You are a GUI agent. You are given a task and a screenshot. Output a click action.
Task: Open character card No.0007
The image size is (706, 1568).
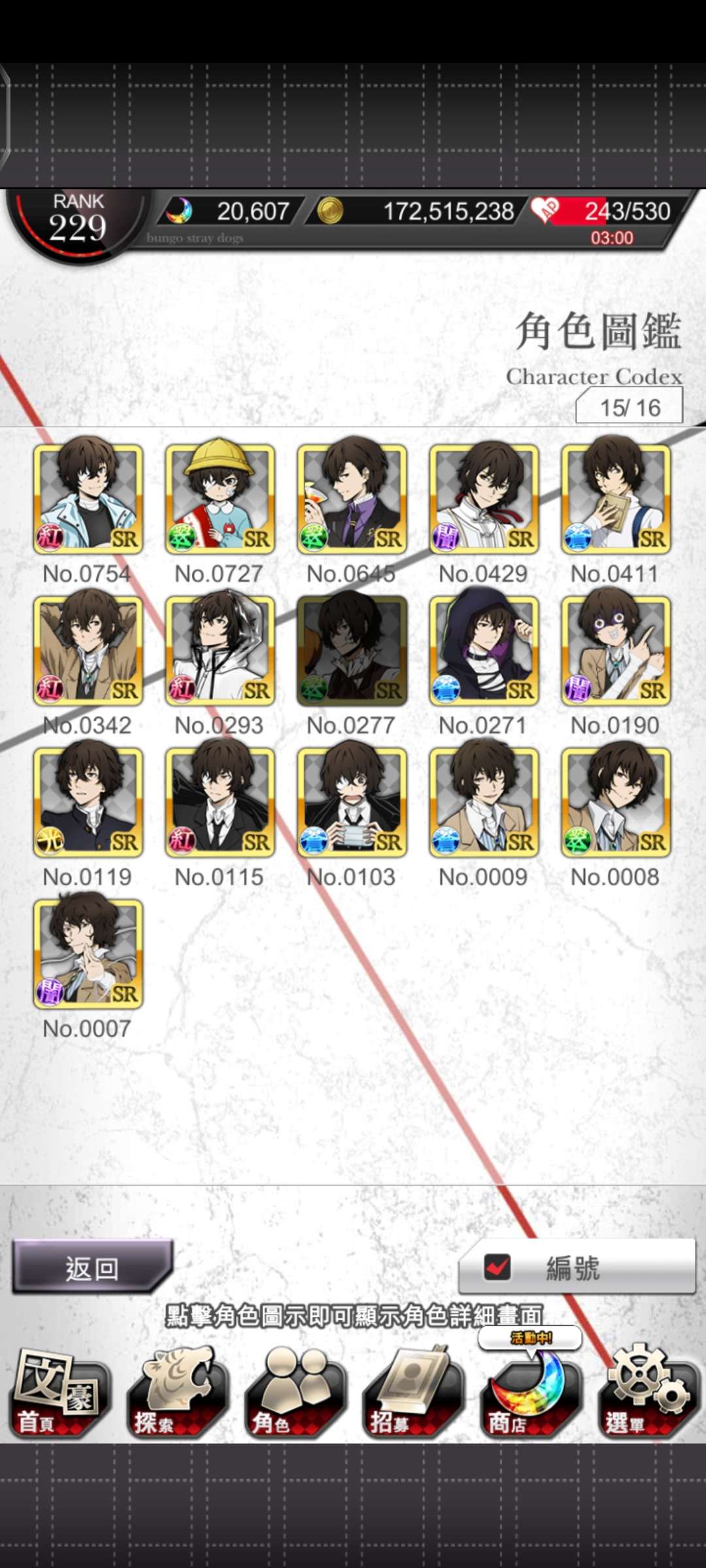point(88,953)
